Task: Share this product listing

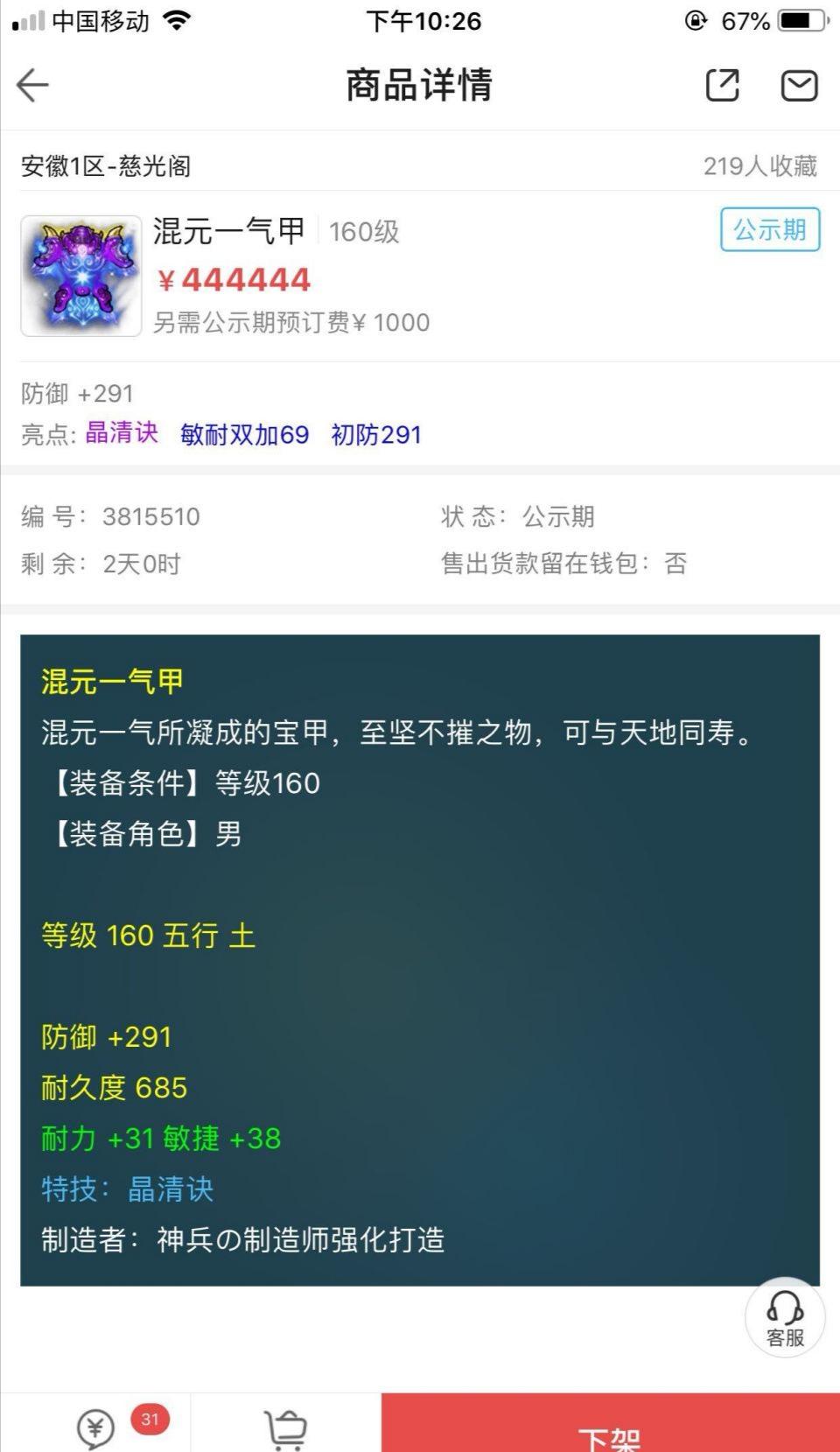Action: click(x=723, y=85)
